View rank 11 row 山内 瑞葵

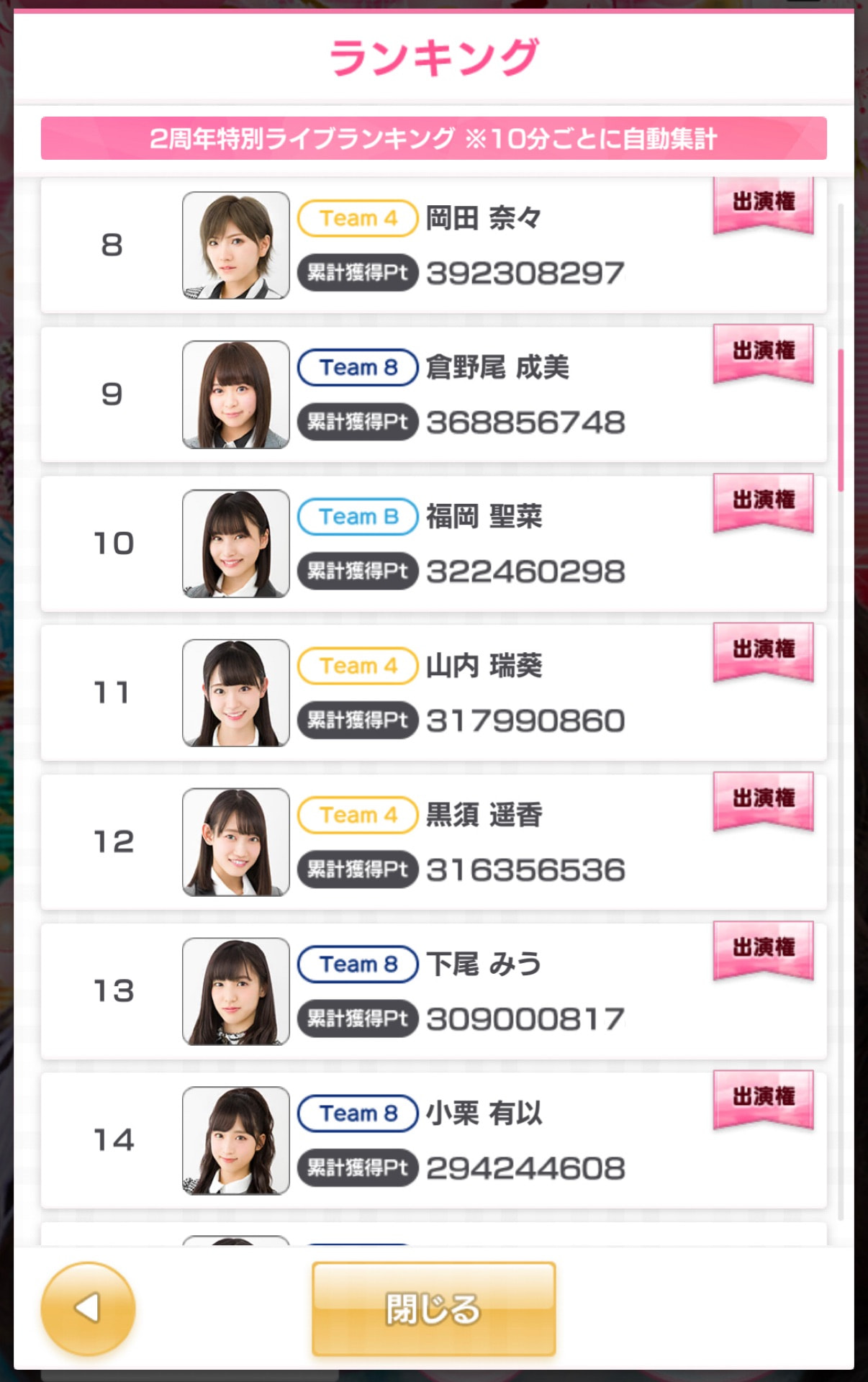(433, 693)
